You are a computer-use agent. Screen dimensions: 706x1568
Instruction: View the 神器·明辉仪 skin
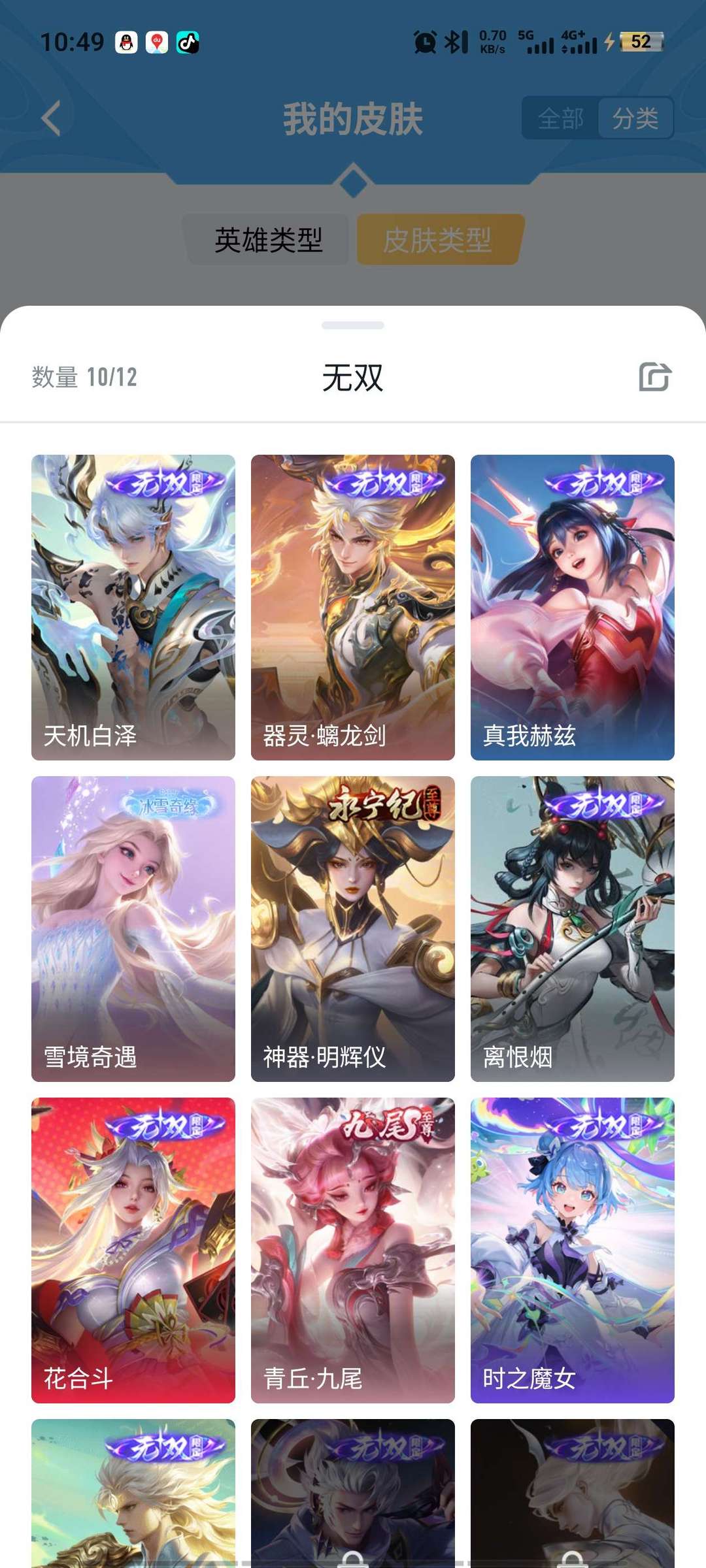click(353, 929)
